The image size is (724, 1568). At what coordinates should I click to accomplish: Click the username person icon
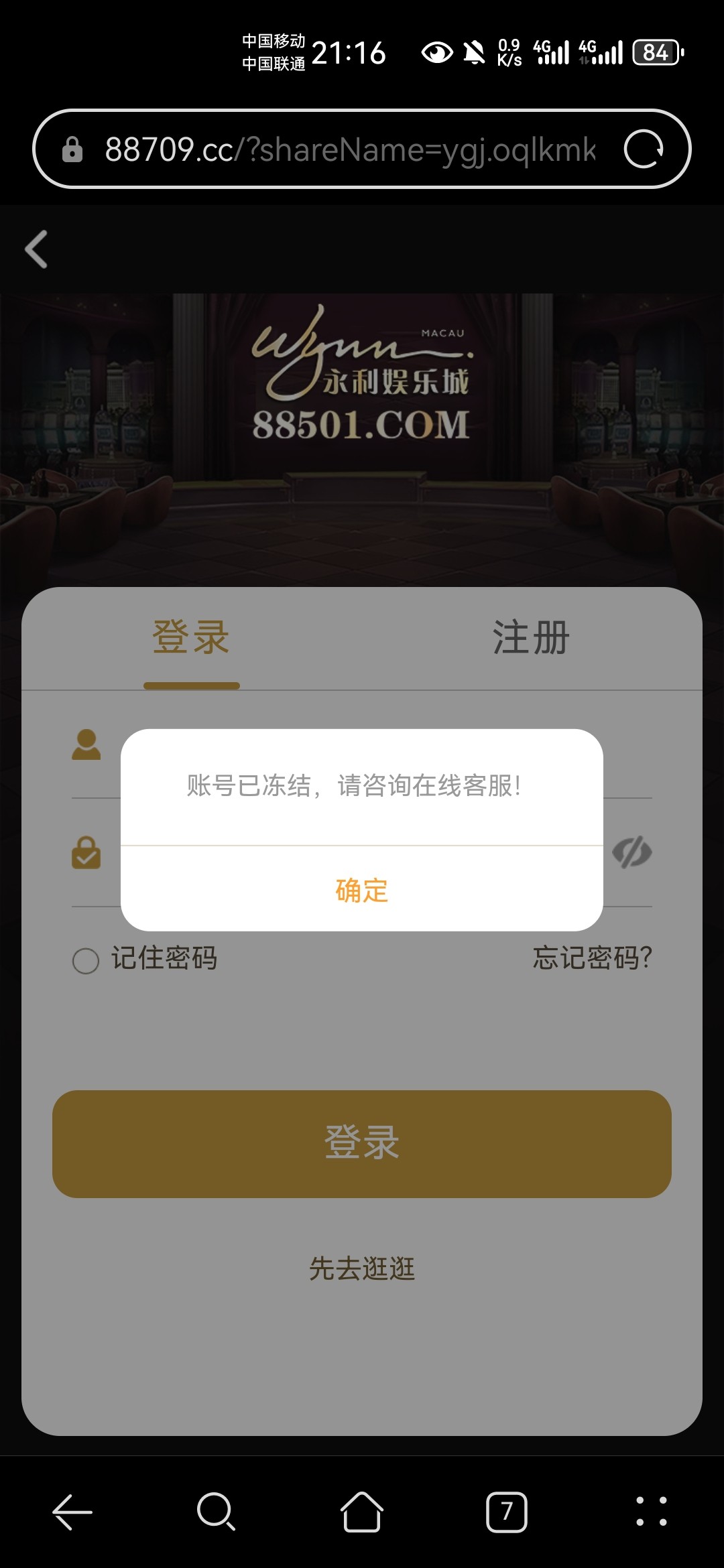86,744
